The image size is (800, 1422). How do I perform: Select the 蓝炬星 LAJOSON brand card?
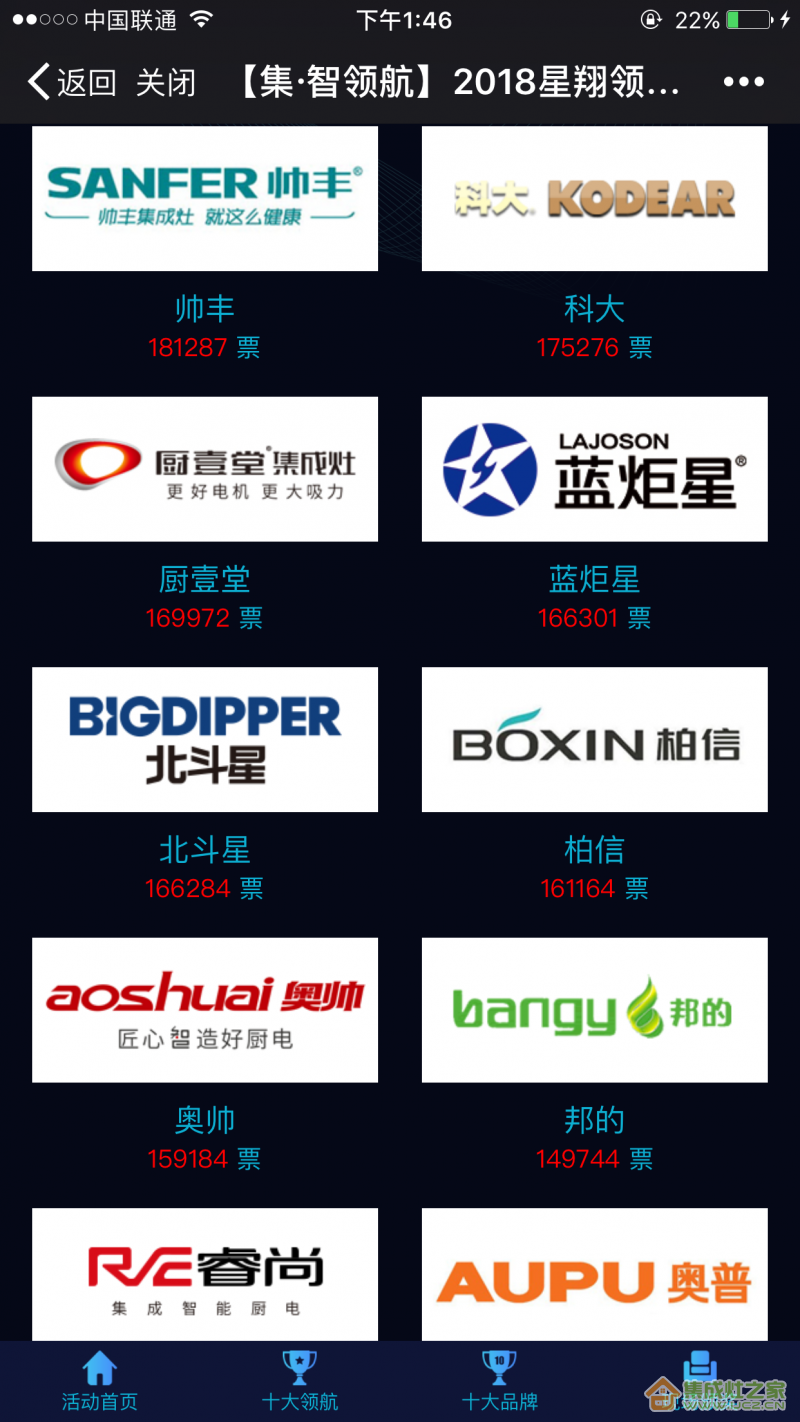594,469
